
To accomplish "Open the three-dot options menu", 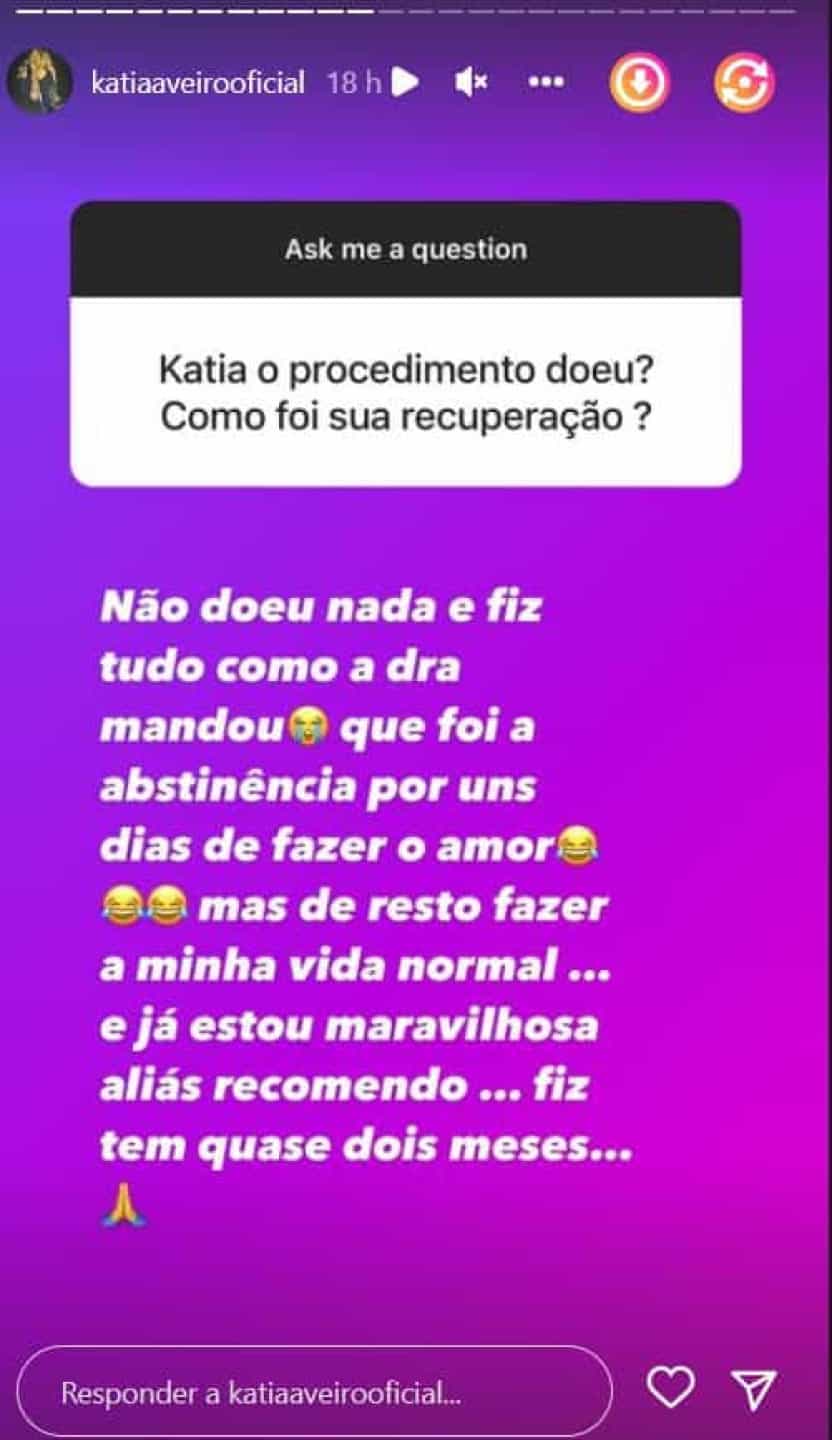I will (x=546, y=83).
